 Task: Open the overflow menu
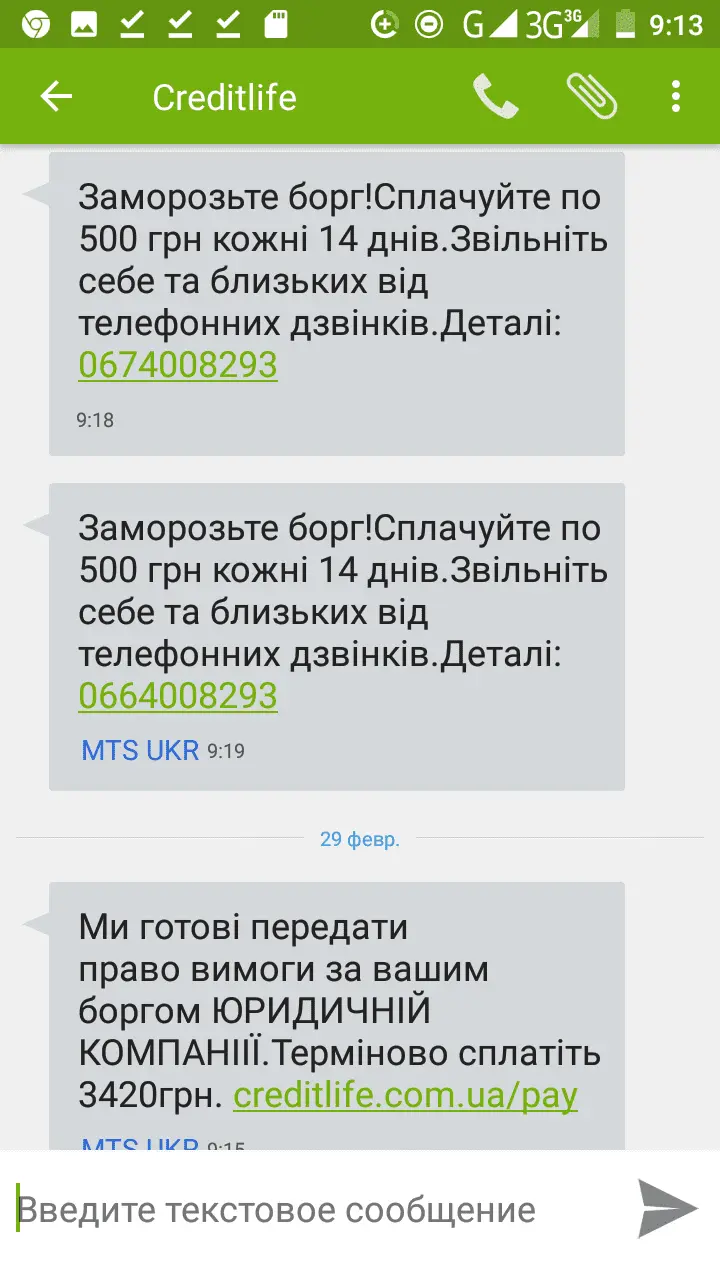point(676,97)
